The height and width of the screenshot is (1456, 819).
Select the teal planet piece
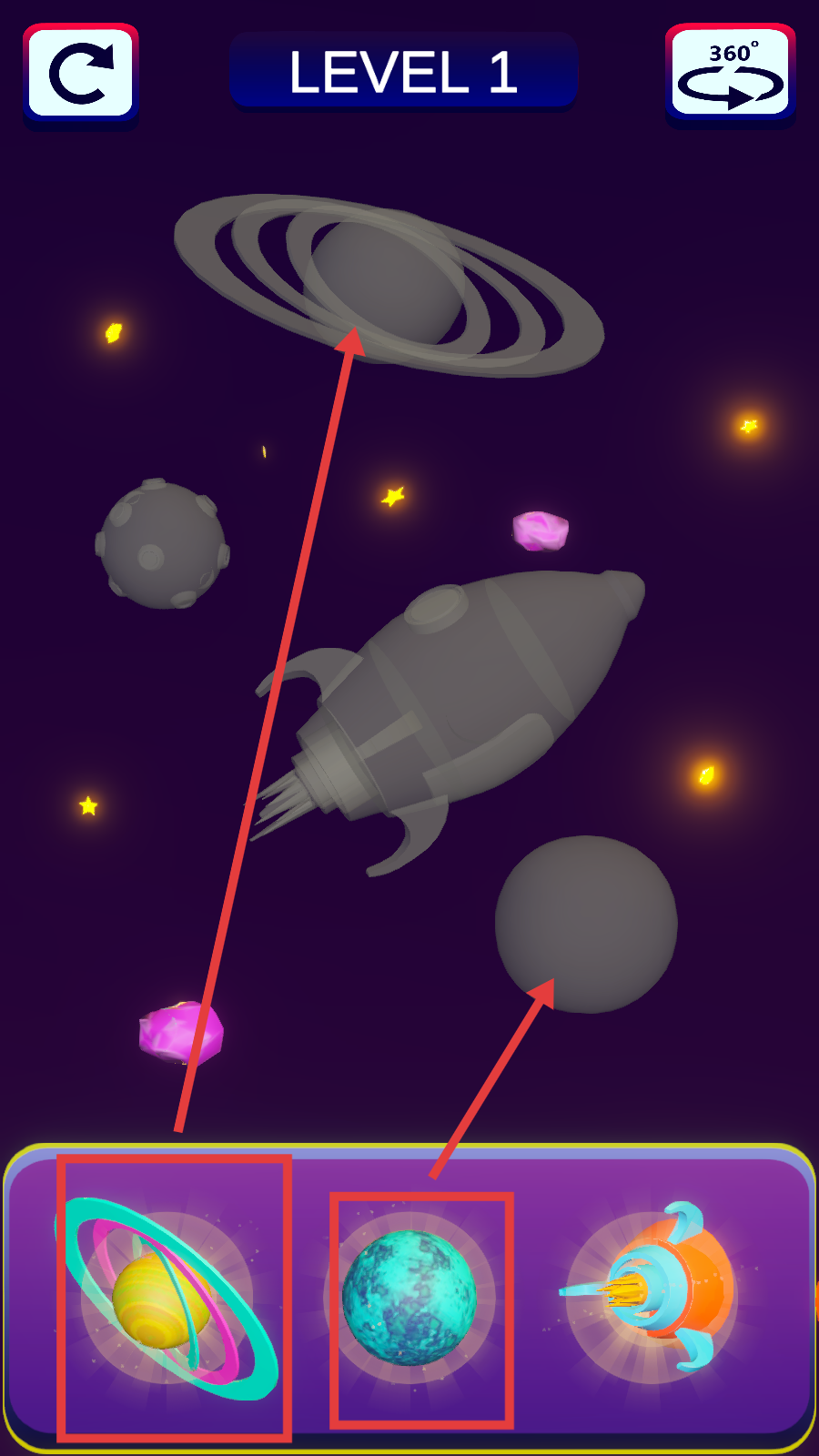(x=409, y=1297)
